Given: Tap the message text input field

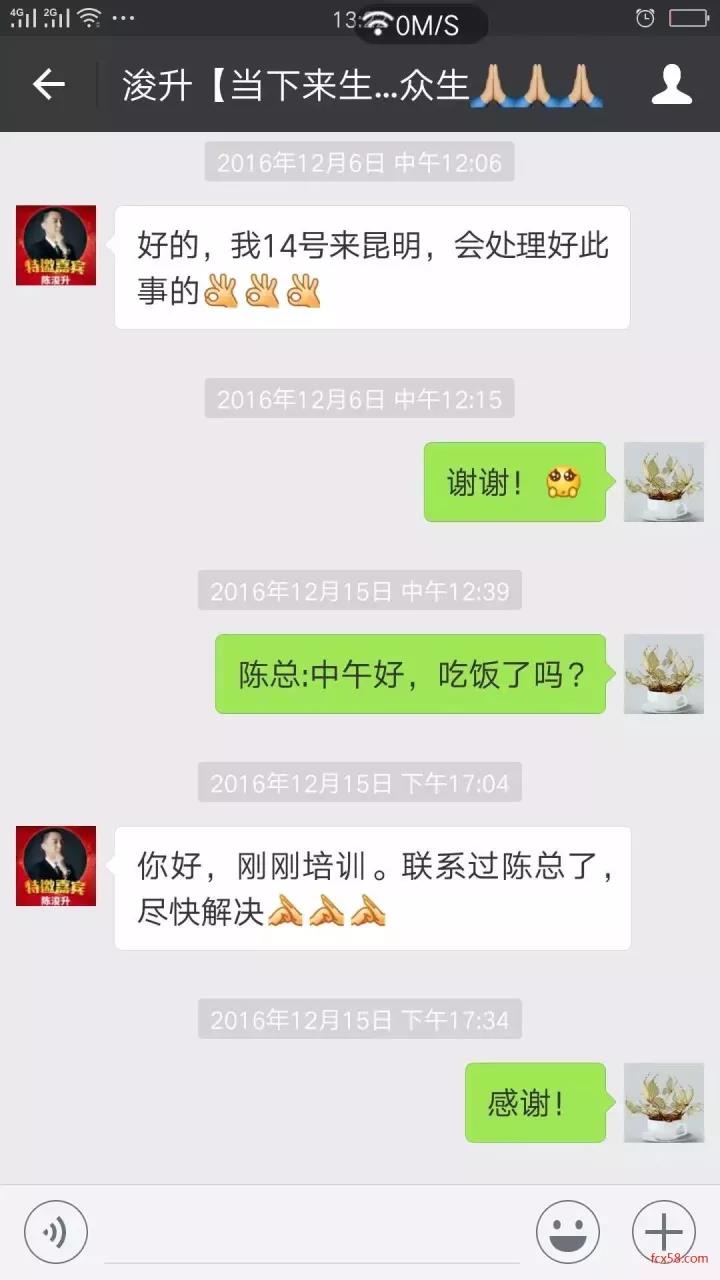Looking at the screenshot, I should tap(310, 1235).
